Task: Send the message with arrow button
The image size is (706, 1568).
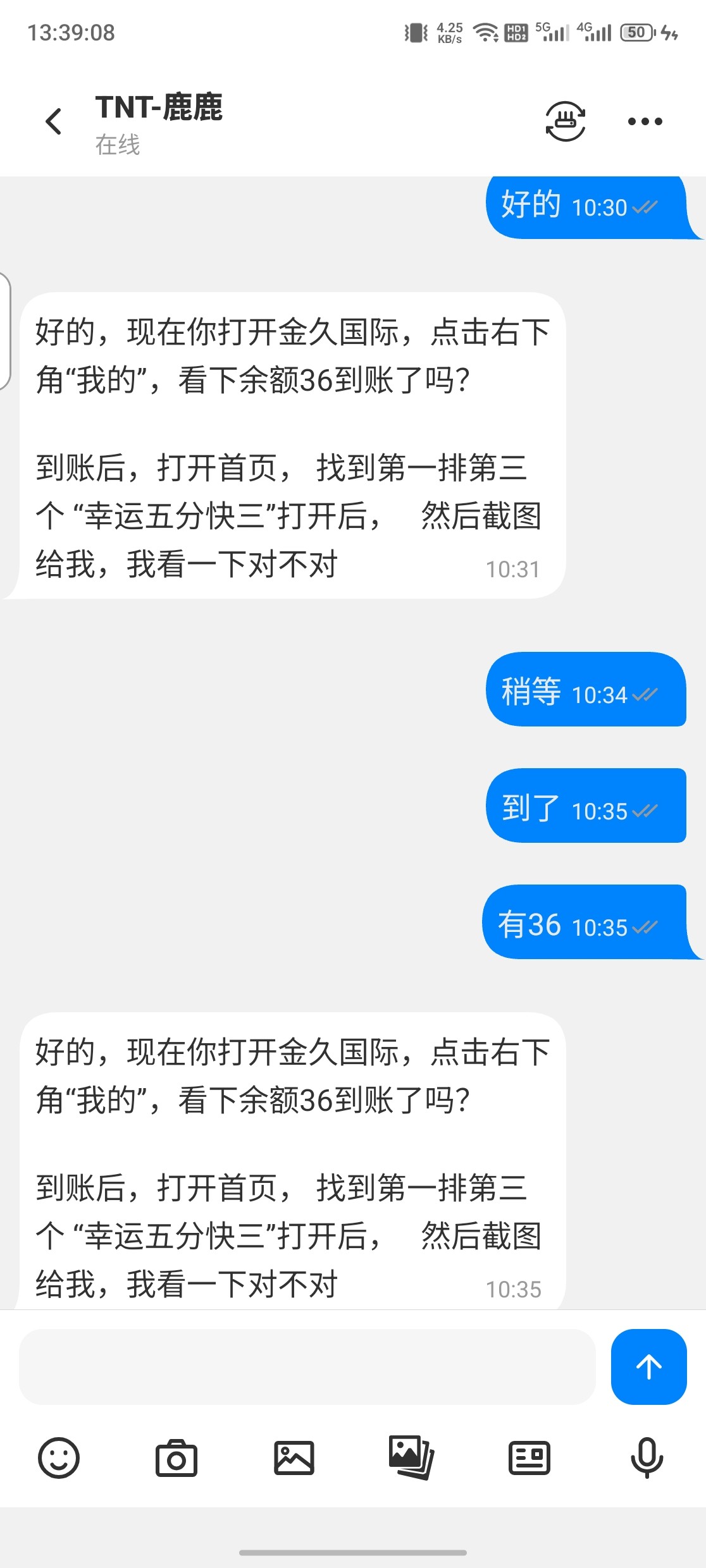Action: click(x=648, y=1367)
